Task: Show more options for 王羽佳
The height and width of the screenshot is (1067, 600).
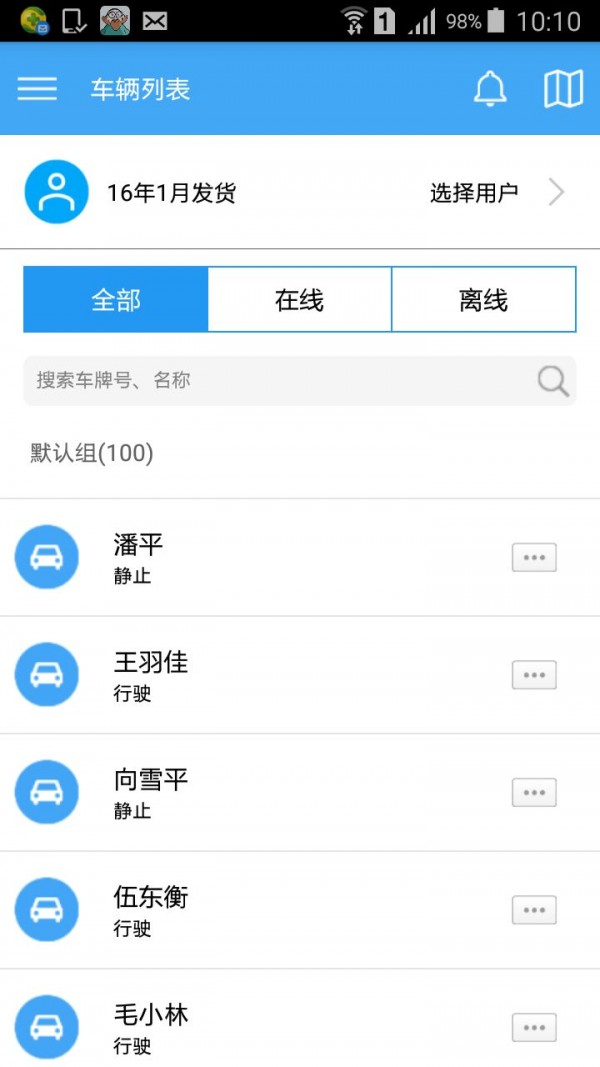Action: point(534,675)
